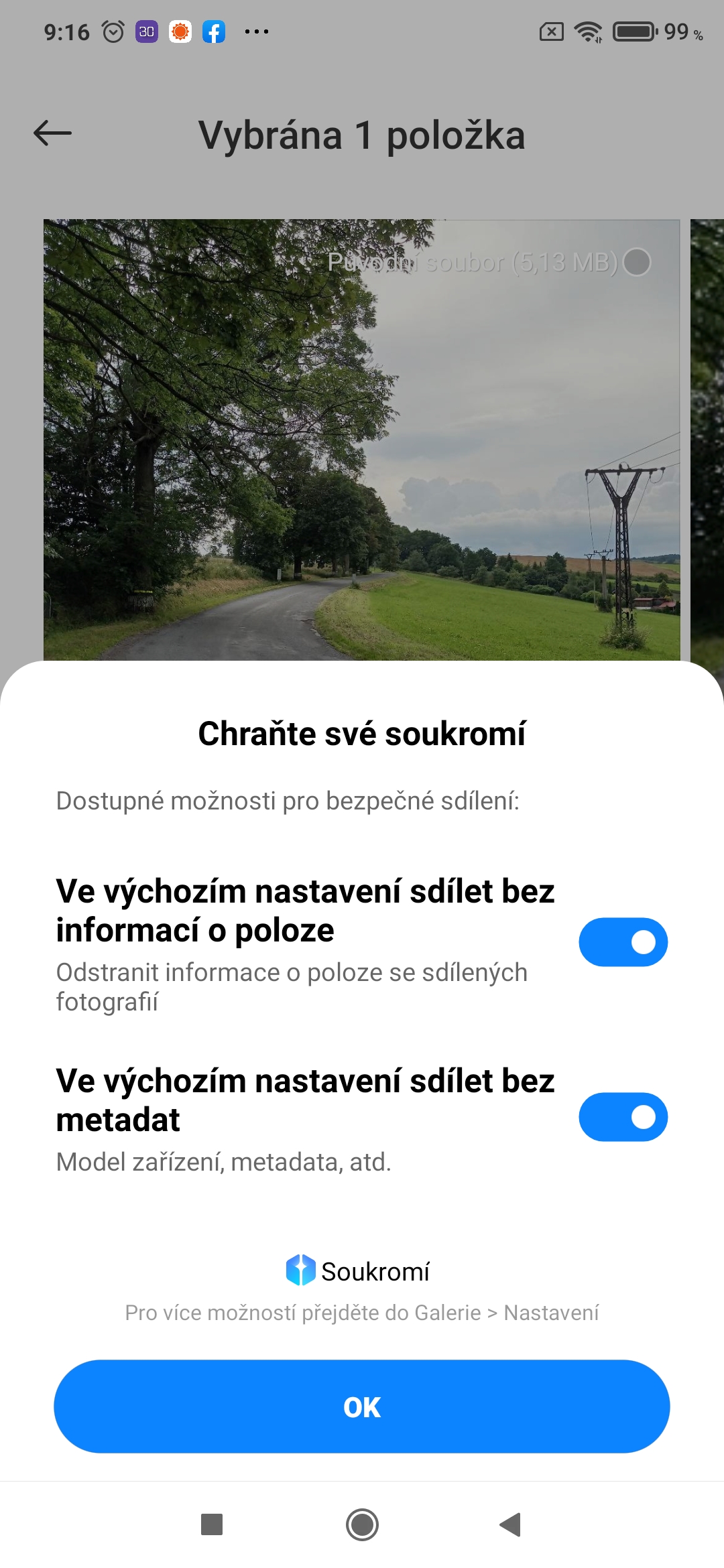The width and height of the screenshot is (724, 1568).
Task: Tap the system home button
Action: coord(362,1524)
